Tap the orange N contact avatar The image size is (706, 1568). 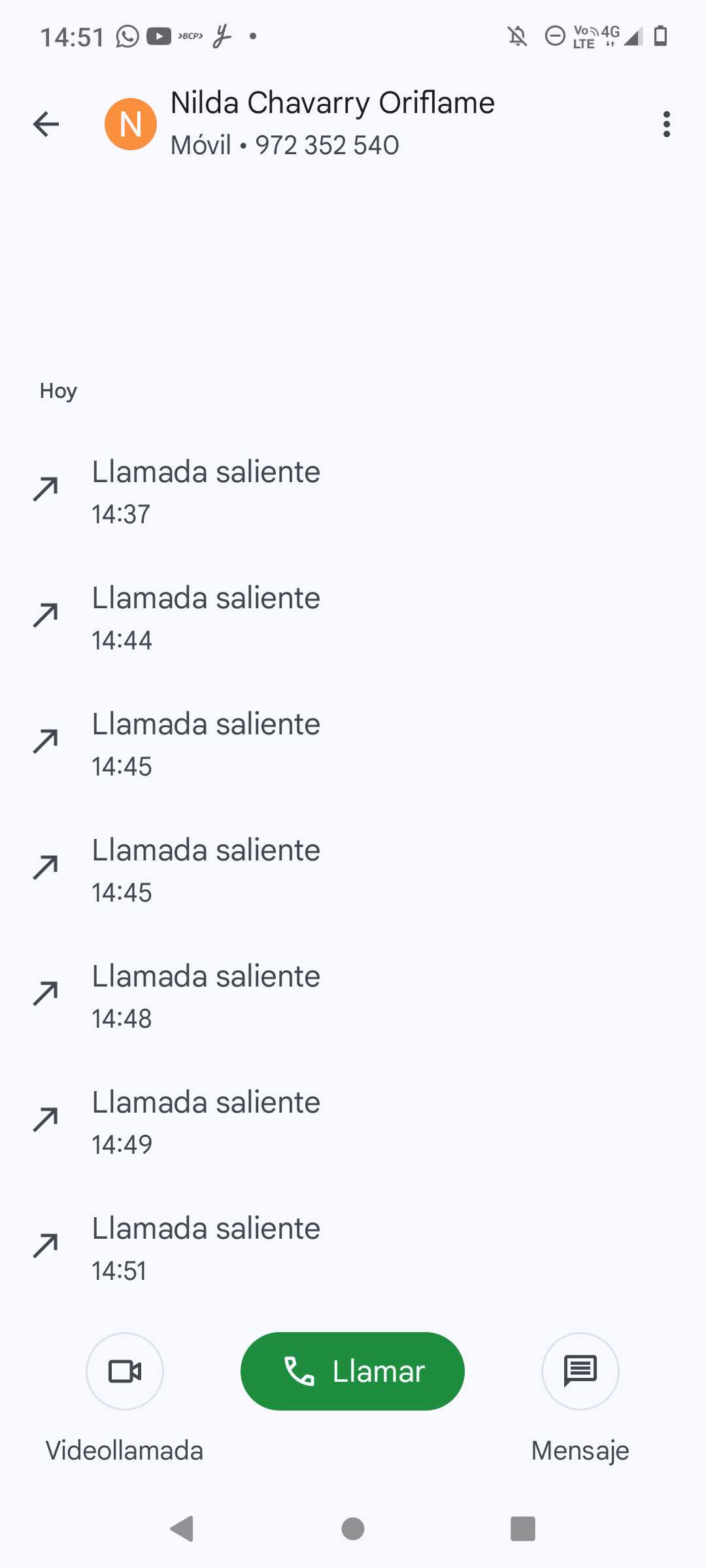(x=131, y=124)
